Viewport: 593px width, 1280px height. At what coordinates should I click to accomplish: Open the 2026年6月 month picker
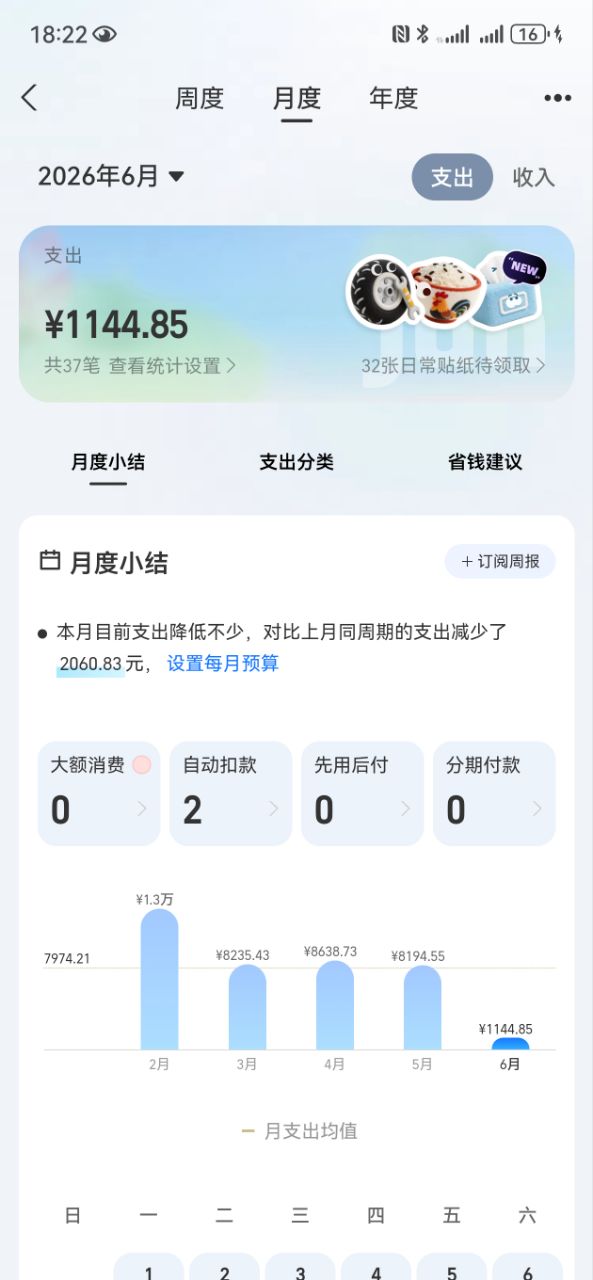[111, 176]
